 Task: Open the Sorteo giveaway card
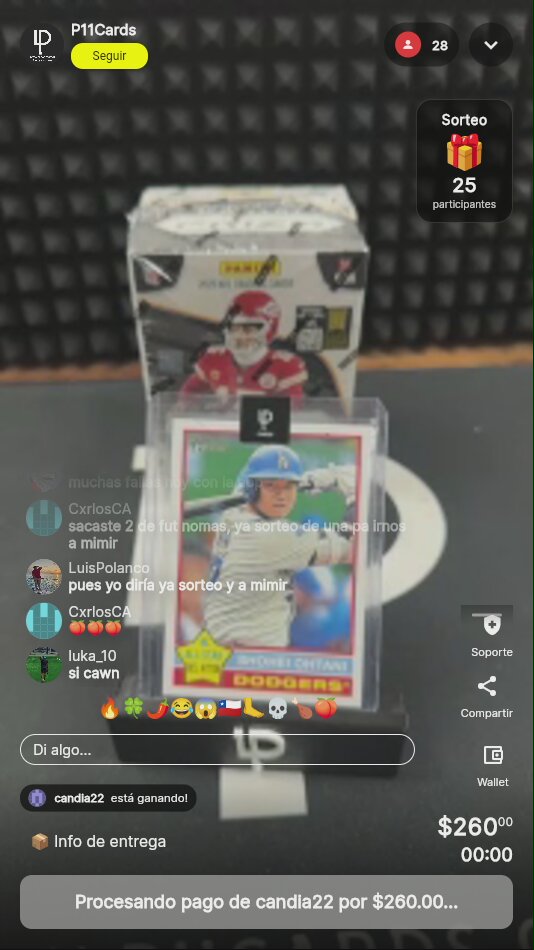[x=464, y=161]
